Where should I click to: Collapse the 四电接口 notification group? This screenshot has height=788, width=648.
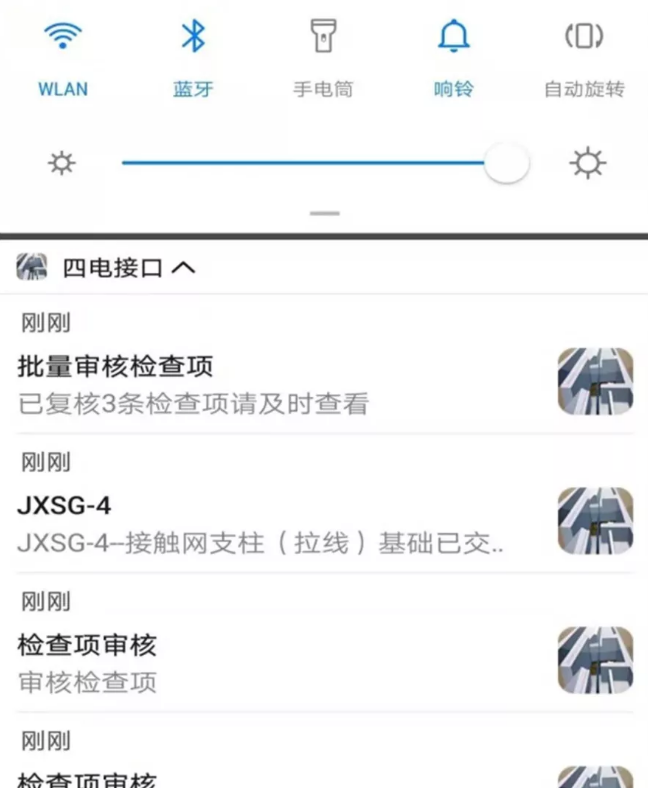(x=183, y=267)
